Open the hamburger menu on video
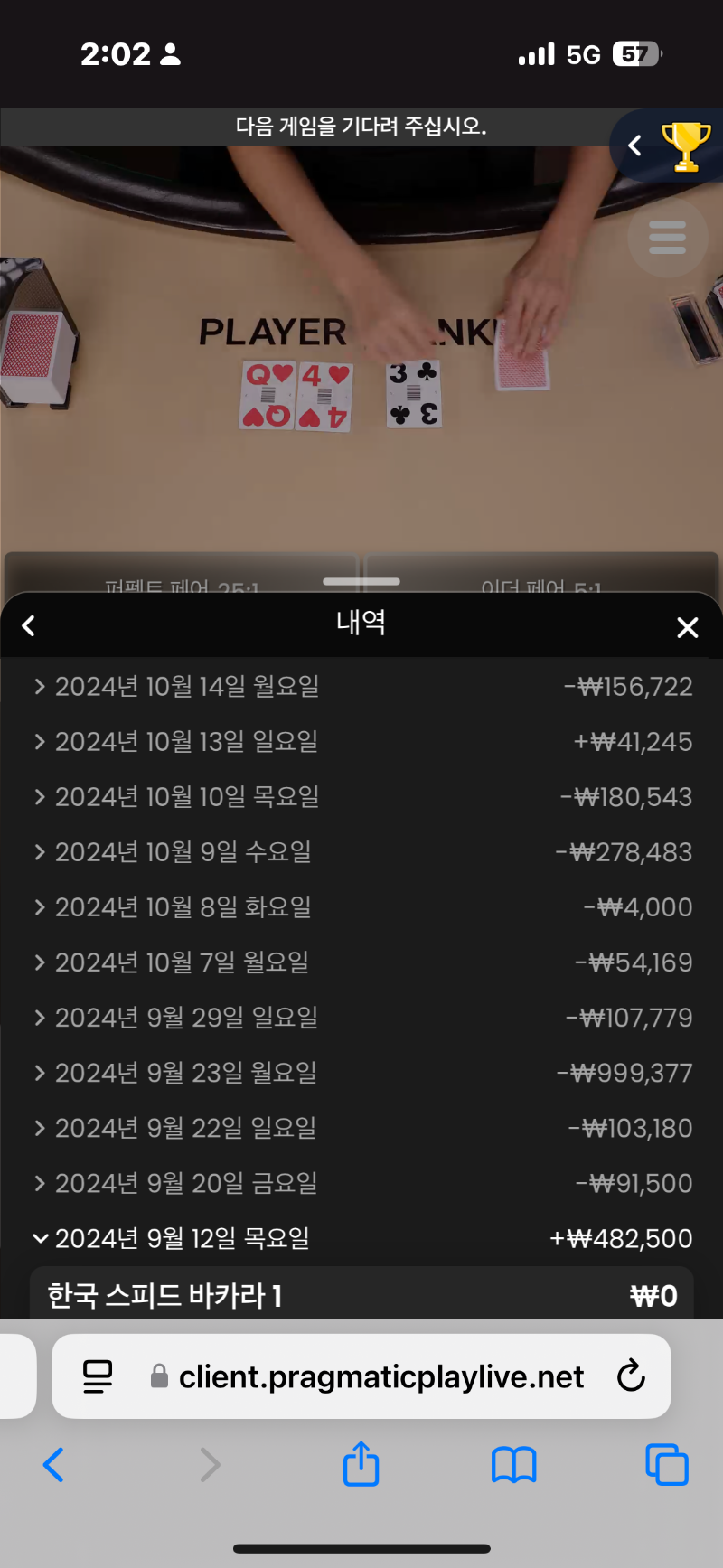Viewport: 723px width, 1568px height. click(667, 238)
